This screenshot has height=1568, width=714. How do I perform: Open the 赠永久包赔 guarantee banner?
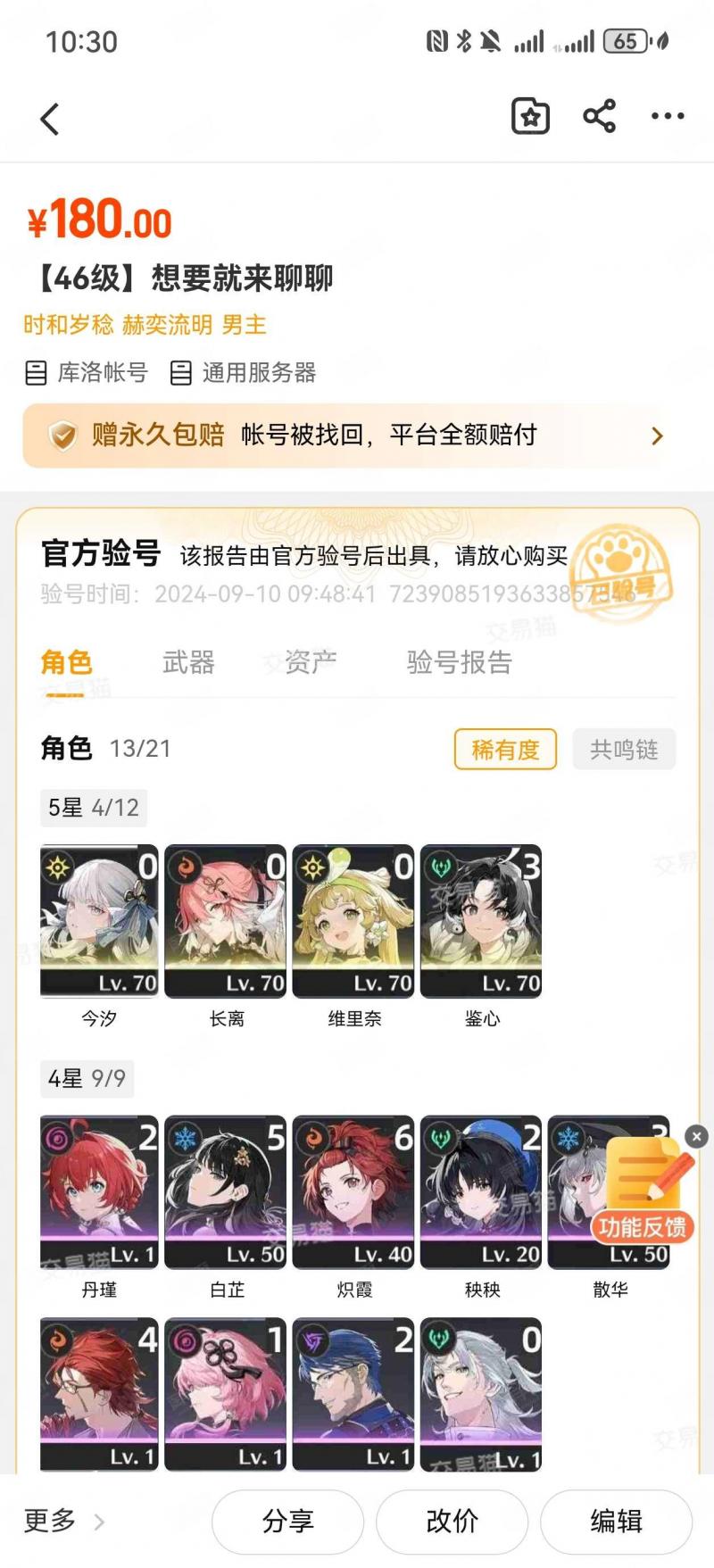[357, 436]
